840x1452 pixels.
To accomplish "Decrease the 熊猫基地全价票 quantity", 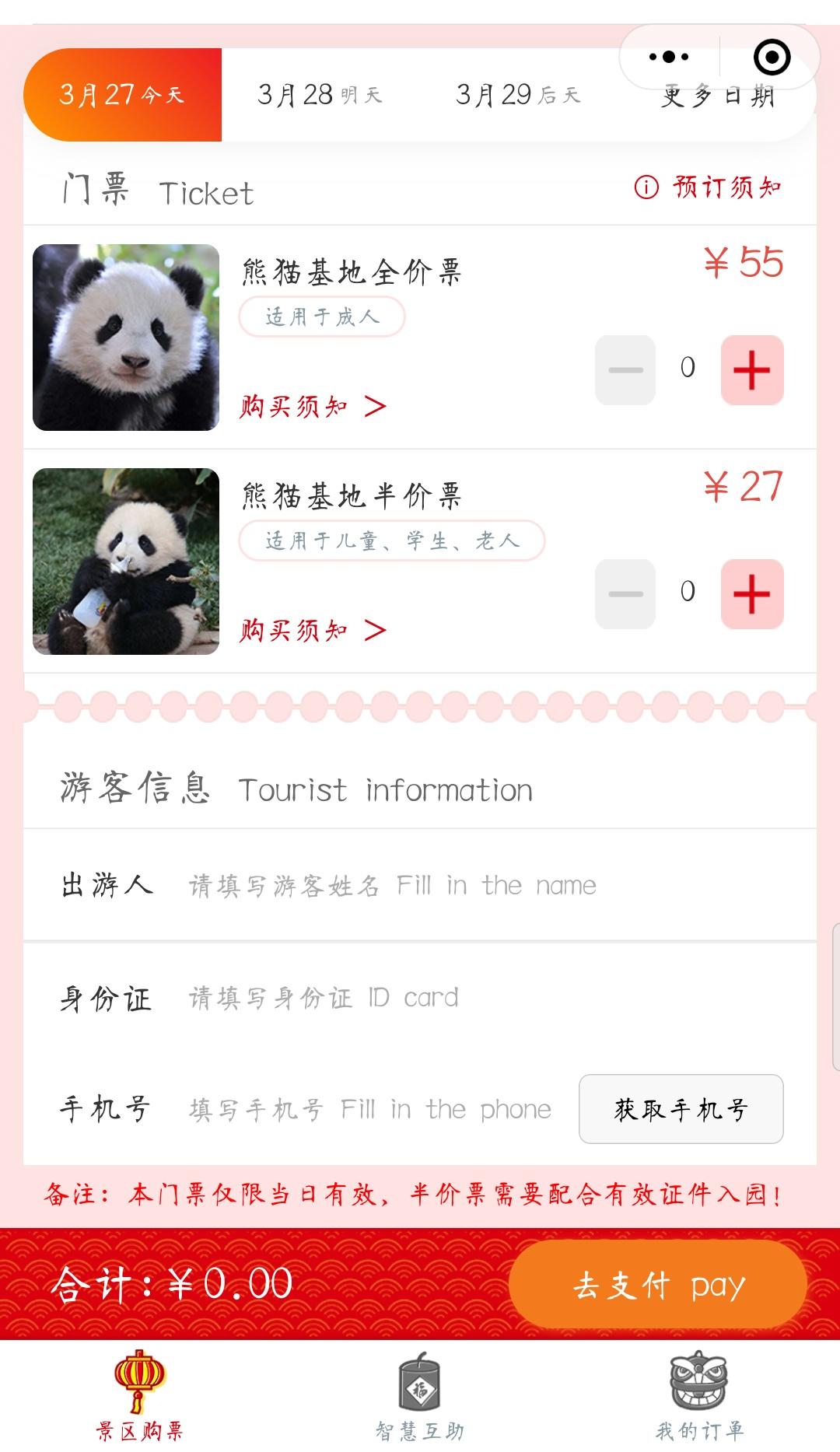I will 625,369.
